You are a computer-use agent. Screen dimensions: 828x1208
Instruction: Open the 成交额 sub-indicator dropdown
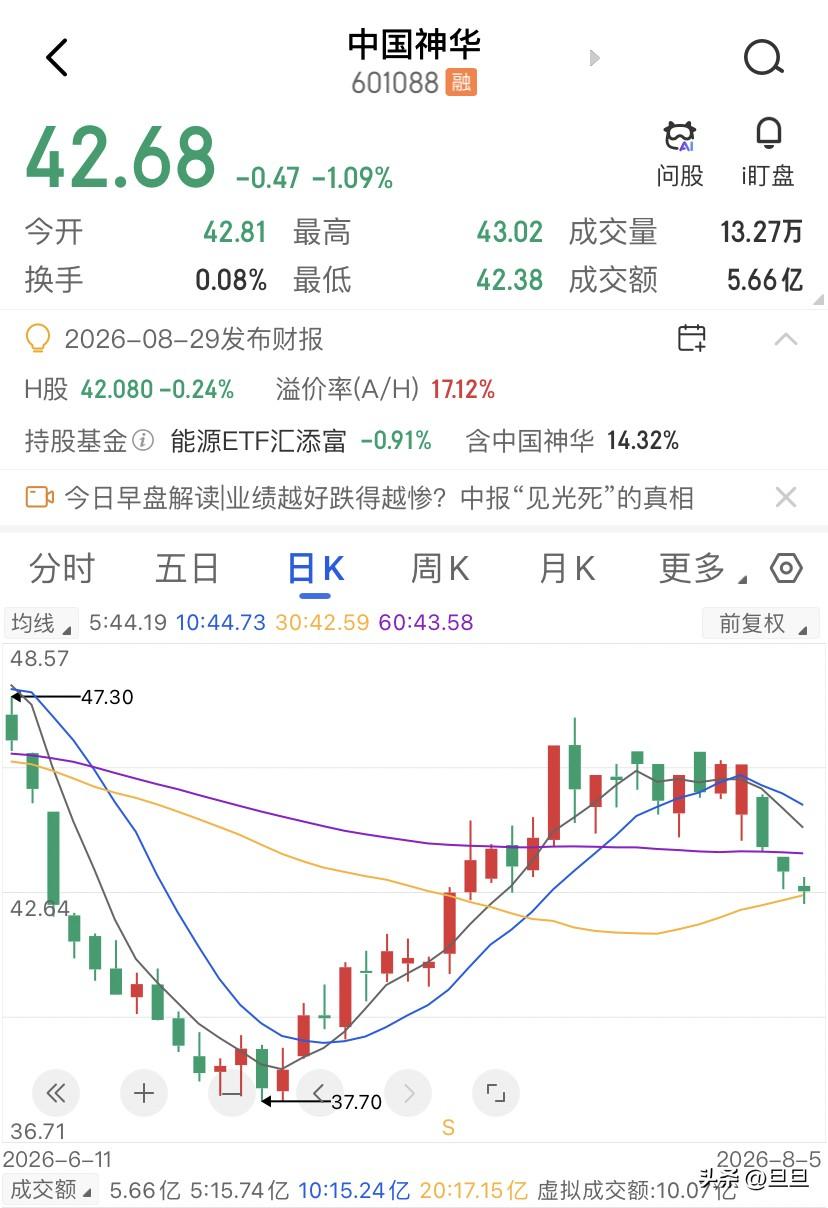click(x=51, y=1190)
